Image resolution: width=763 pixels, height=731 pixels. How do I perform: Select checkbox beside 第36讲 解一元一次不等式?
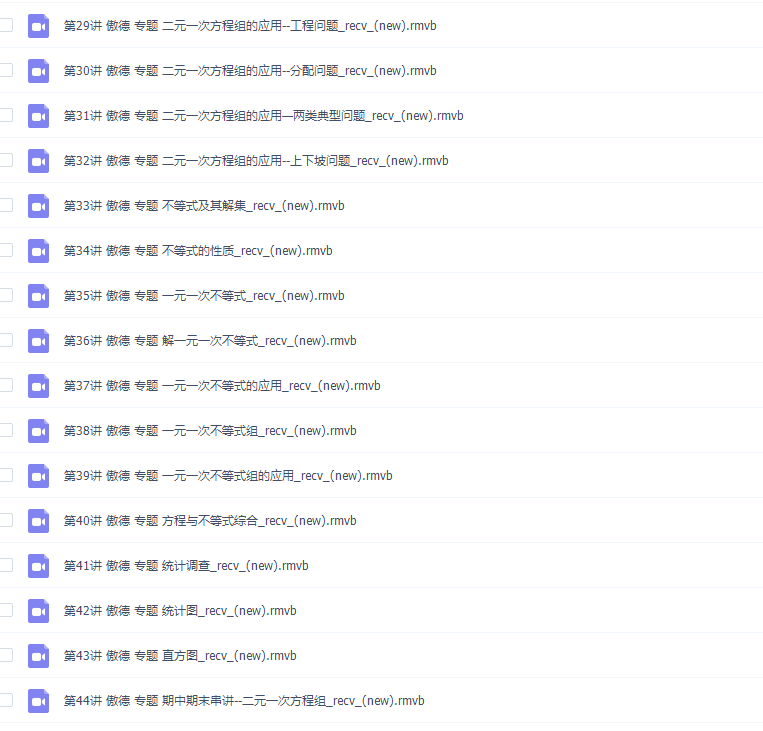[6, 340]
